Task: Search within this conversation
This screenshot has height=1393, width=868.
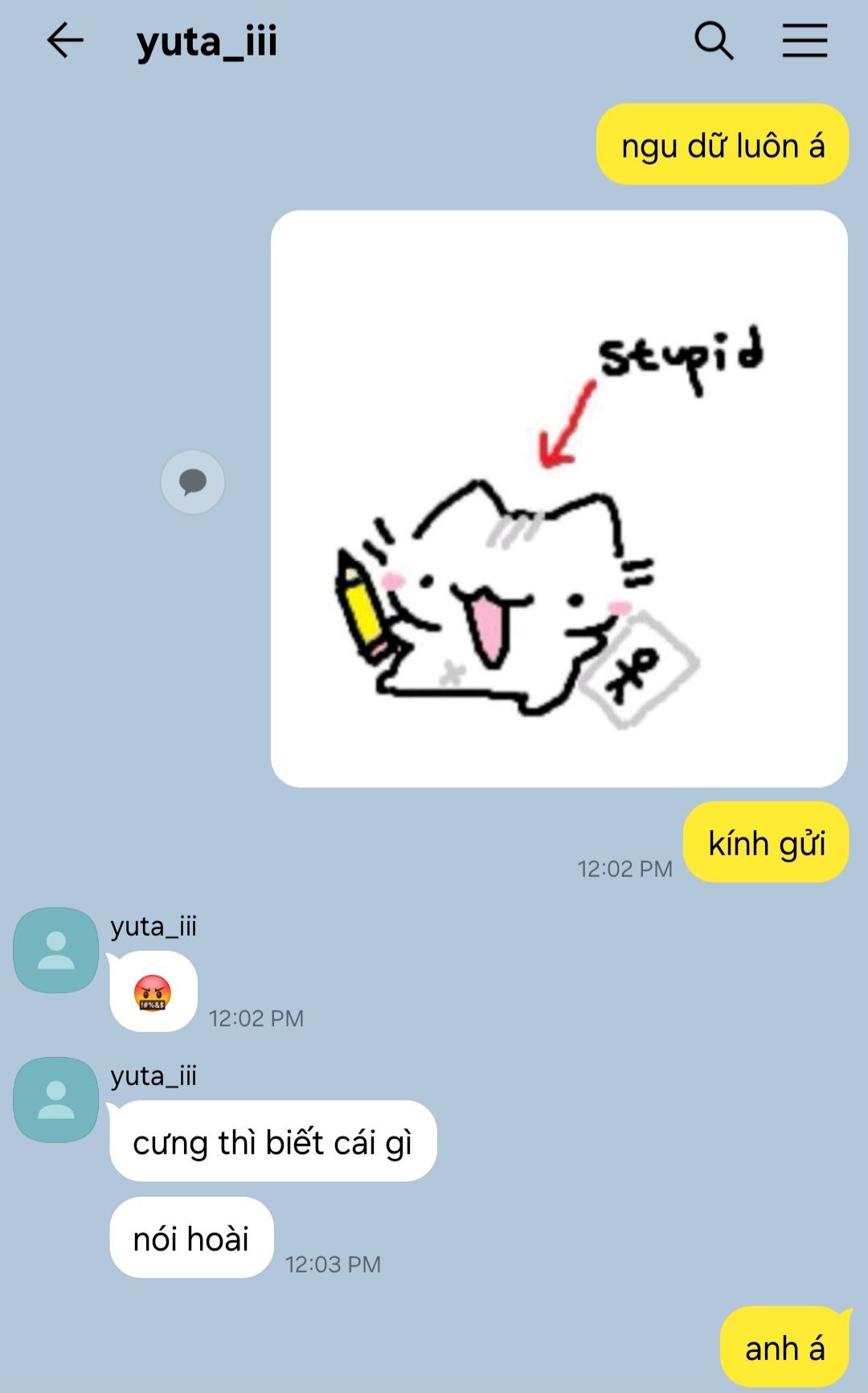Action: coord(714,40)
